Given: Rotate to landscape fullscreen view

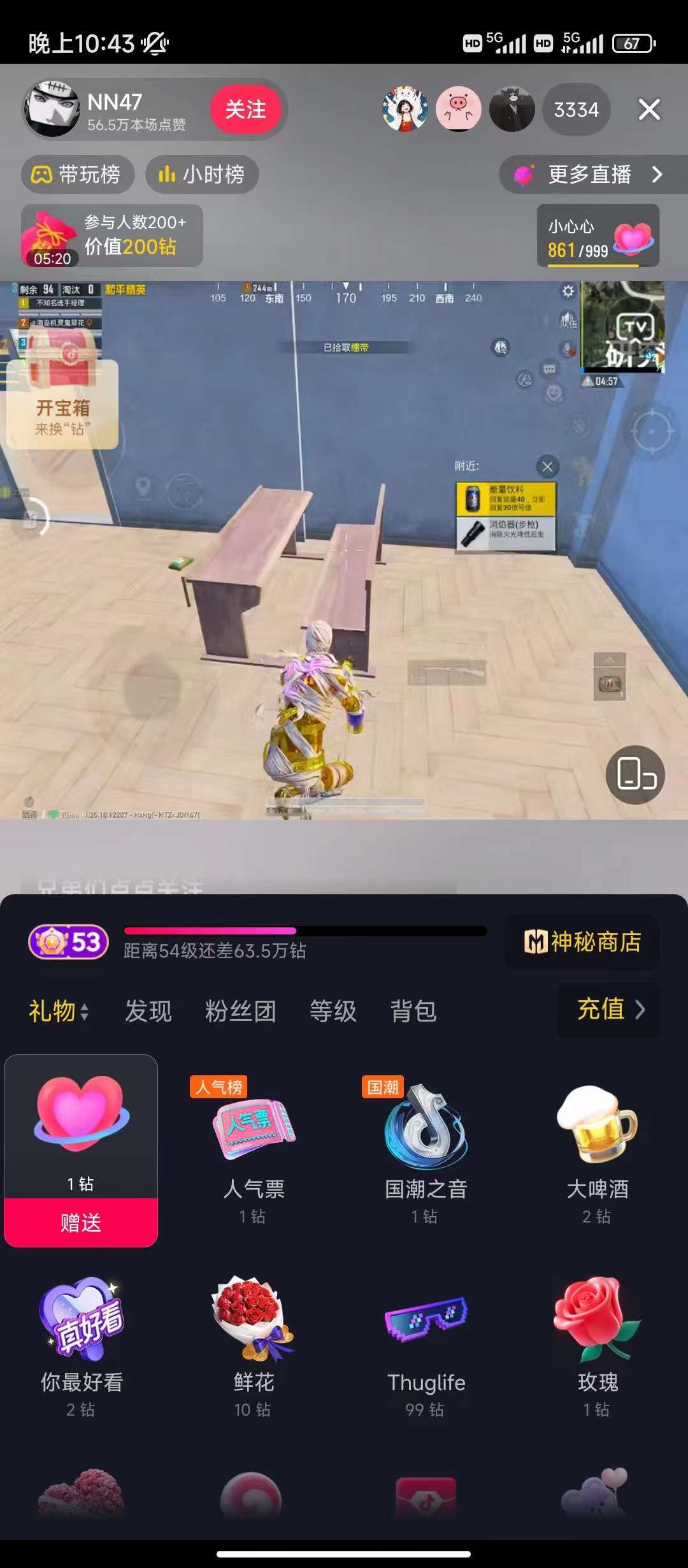Looking at the screenshot, I should [x=635, y=774].
